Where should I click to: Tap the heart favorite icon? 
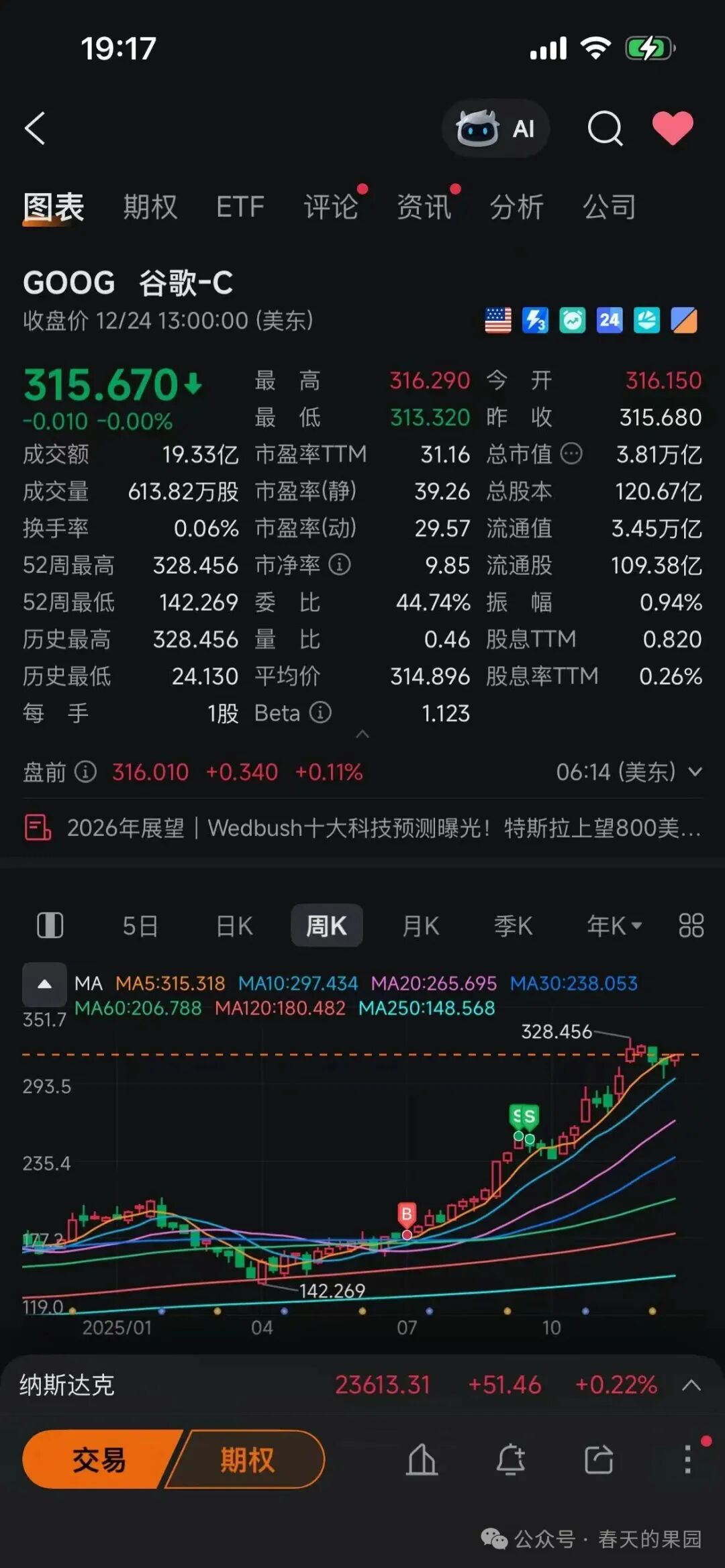671,126
